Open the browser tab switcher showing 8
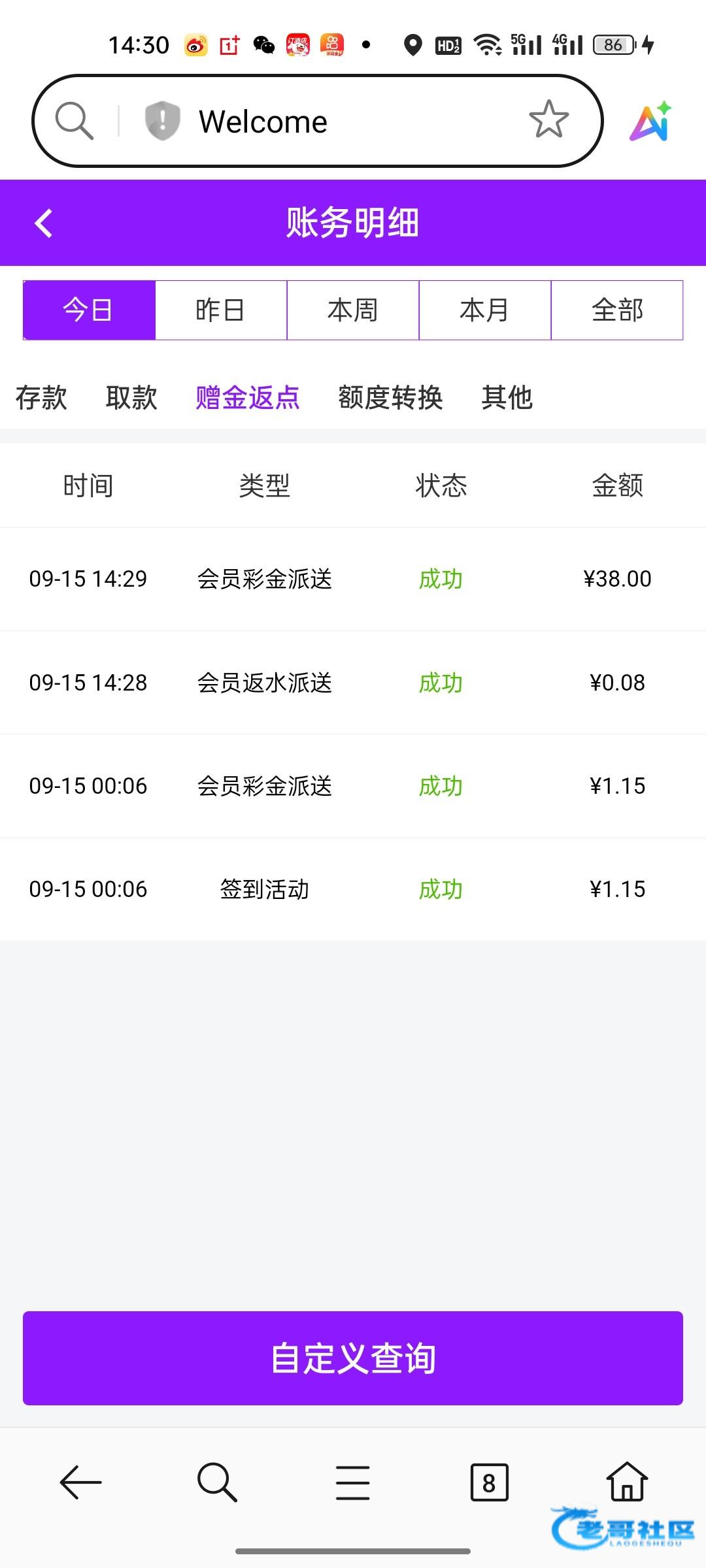Screen dimensions: 706x1568 [x=489, y=1482]
